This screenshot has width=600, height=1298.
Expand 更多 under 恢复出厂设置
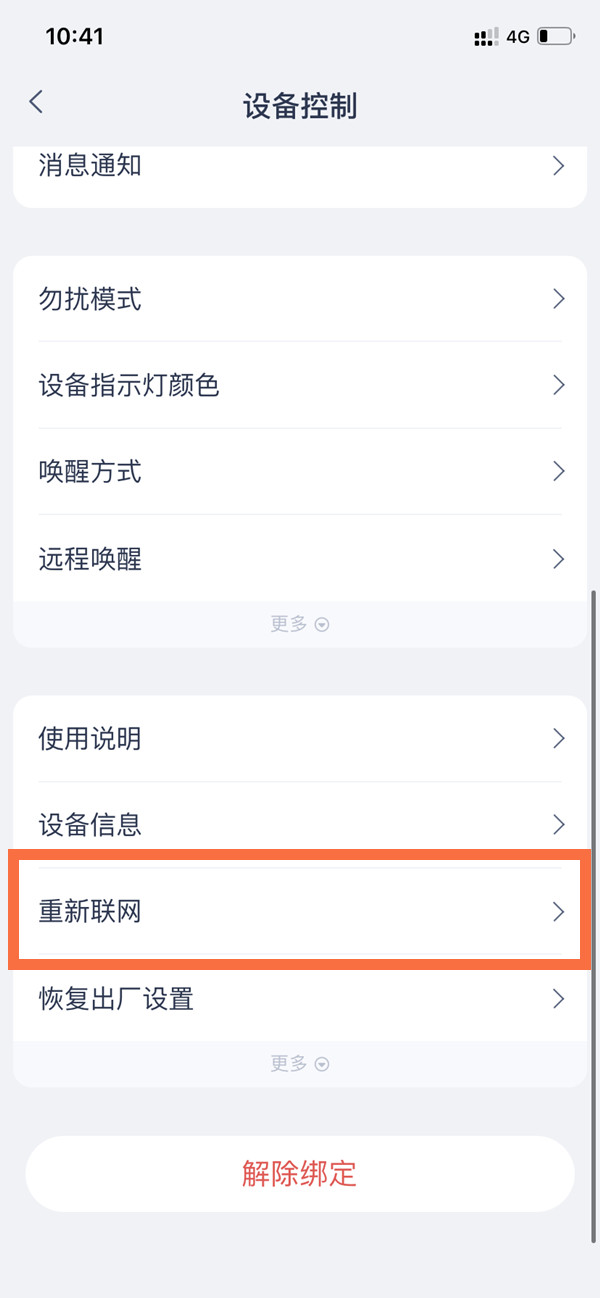click(x=300, y=1064)
